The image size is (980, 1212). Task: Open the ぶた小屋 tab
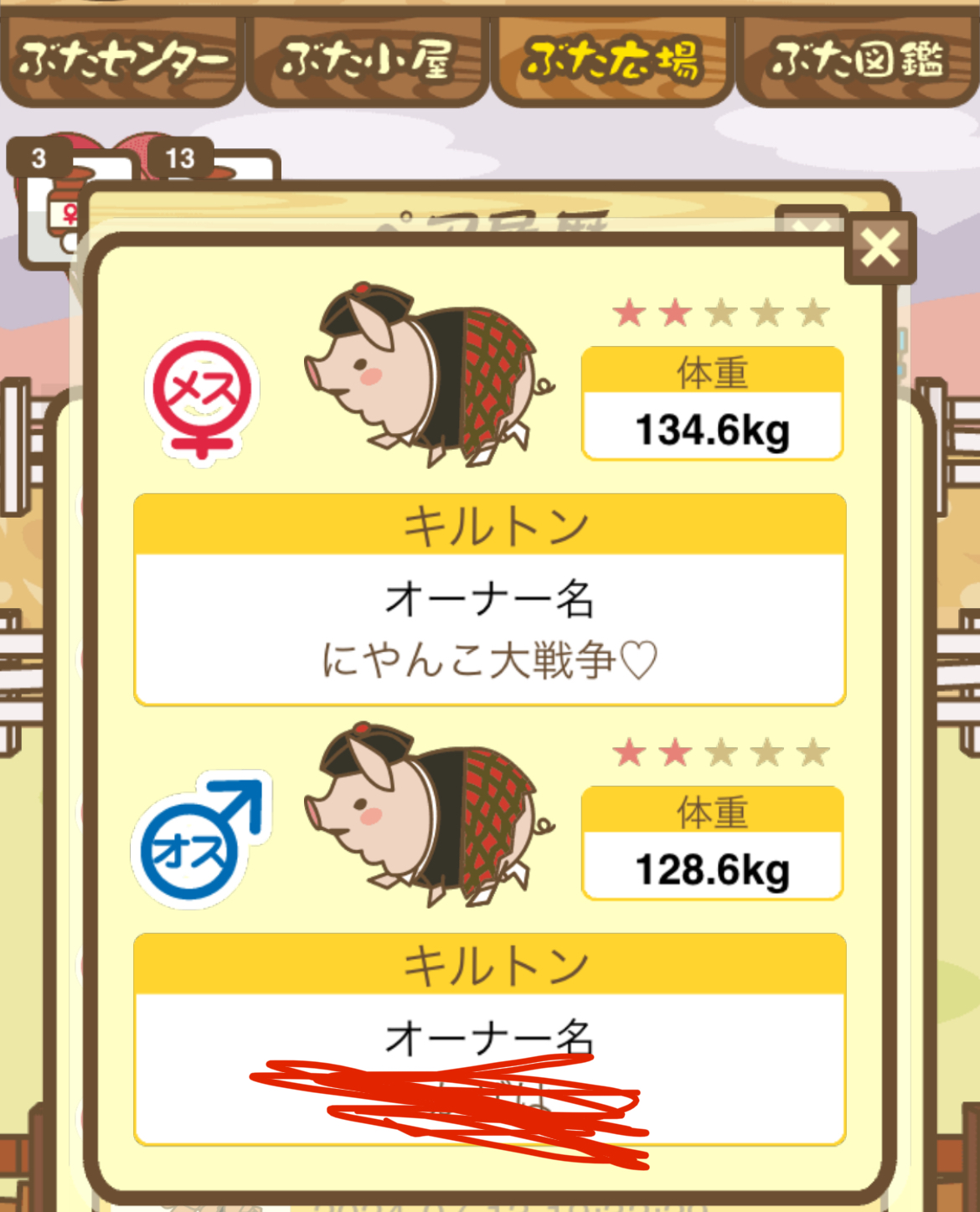pos(367,60)
